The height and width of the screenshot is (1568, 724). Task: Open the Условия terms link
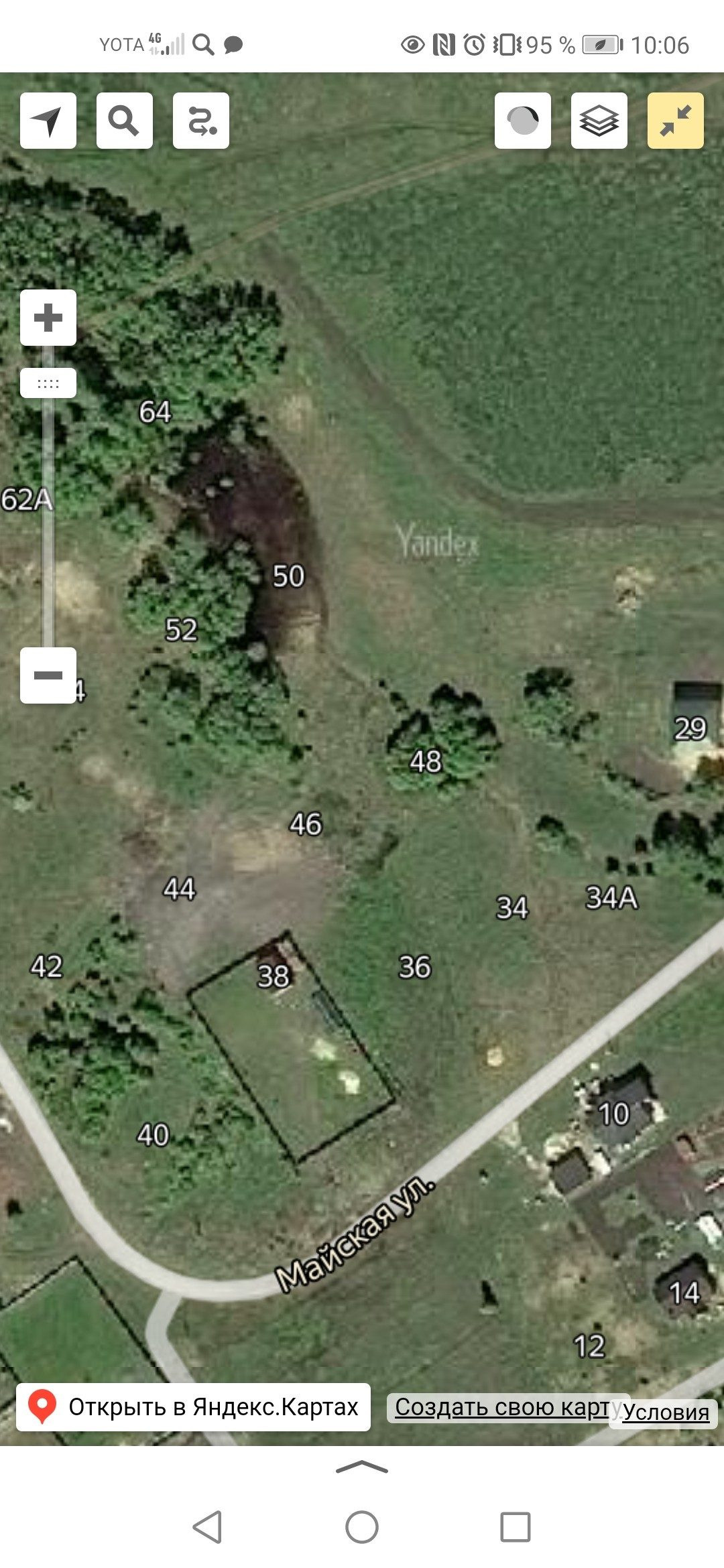[x=666, y=1411]
